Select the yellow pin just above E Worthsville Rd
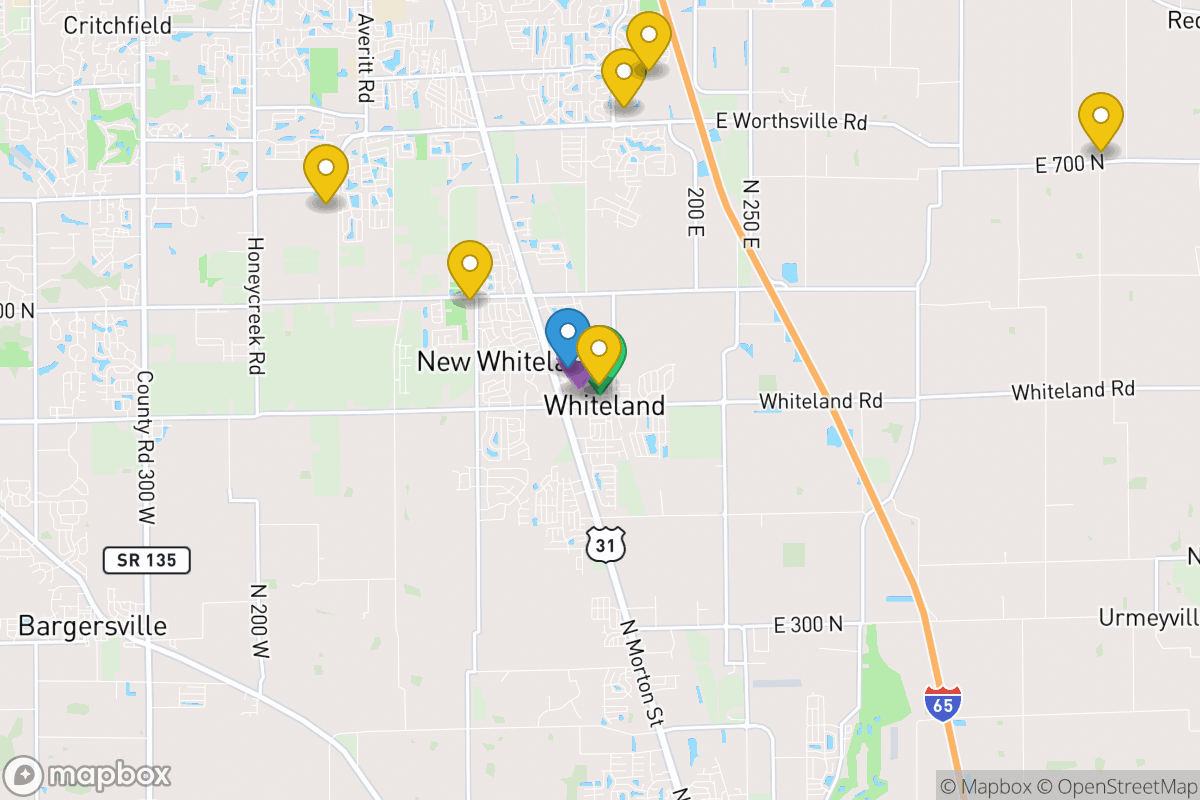 pyautogui.click(x=622, y=75)
